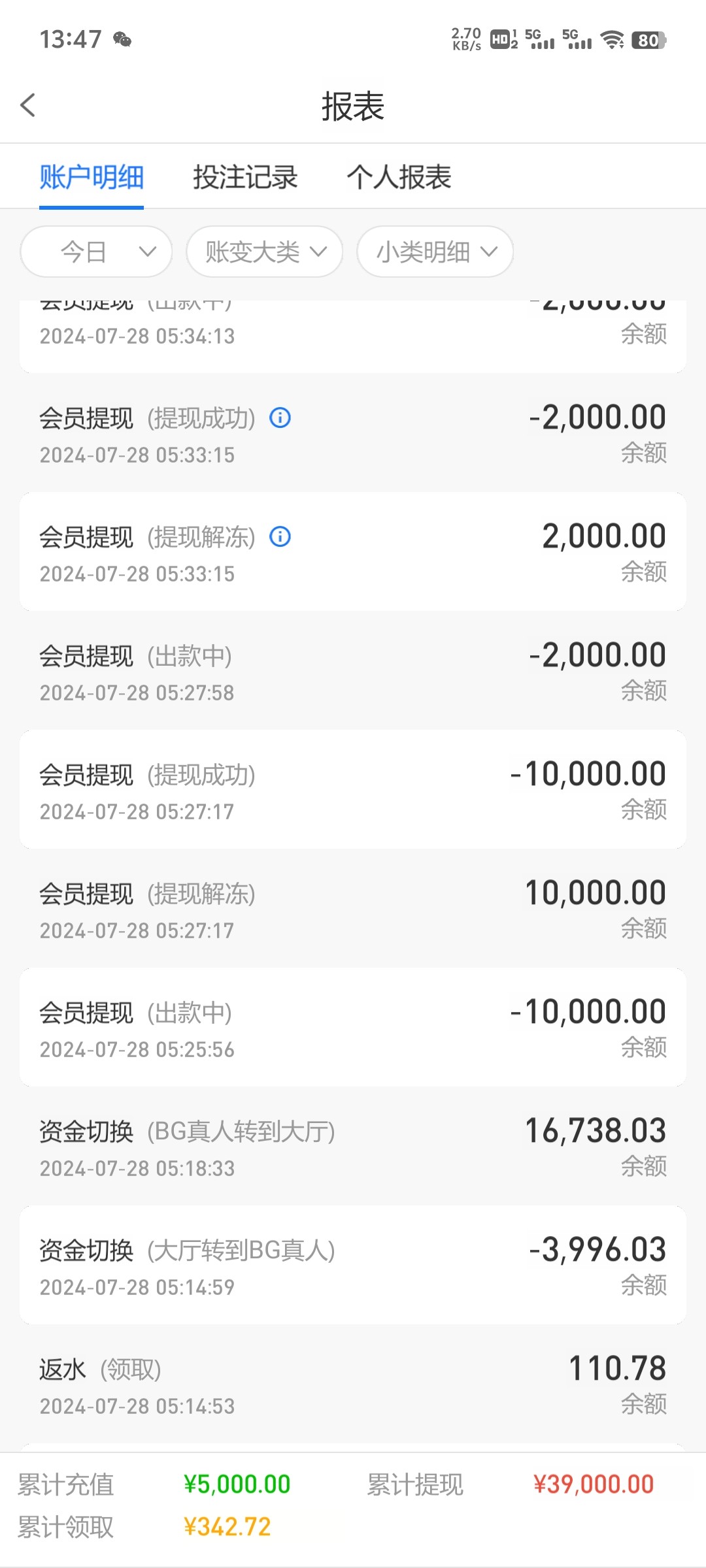Viewport: 706px width, 1568px height.
Task: Switch to the 投注记录 tab
Action: click(x=245, y=177)
